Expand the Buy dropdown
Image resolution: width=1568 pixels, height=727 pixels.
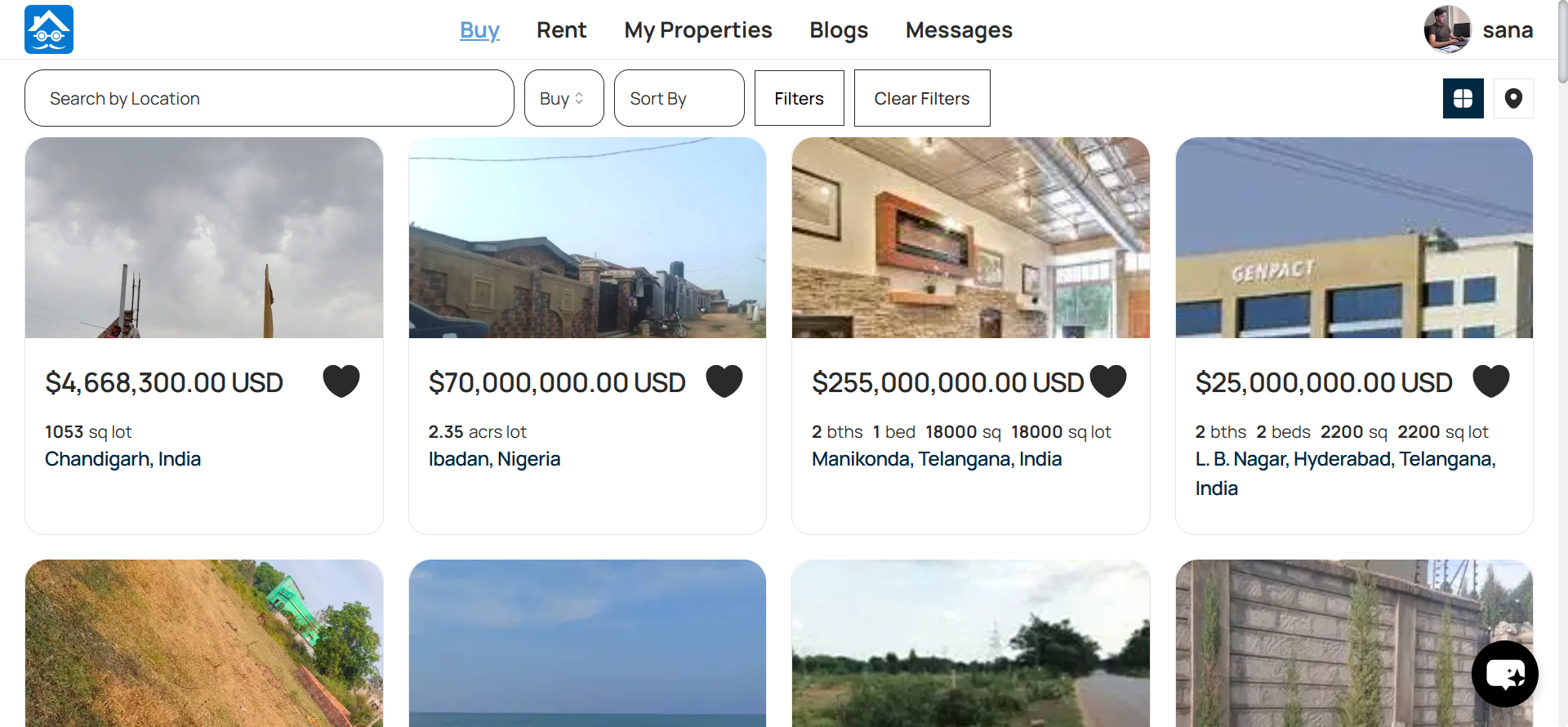563,98
